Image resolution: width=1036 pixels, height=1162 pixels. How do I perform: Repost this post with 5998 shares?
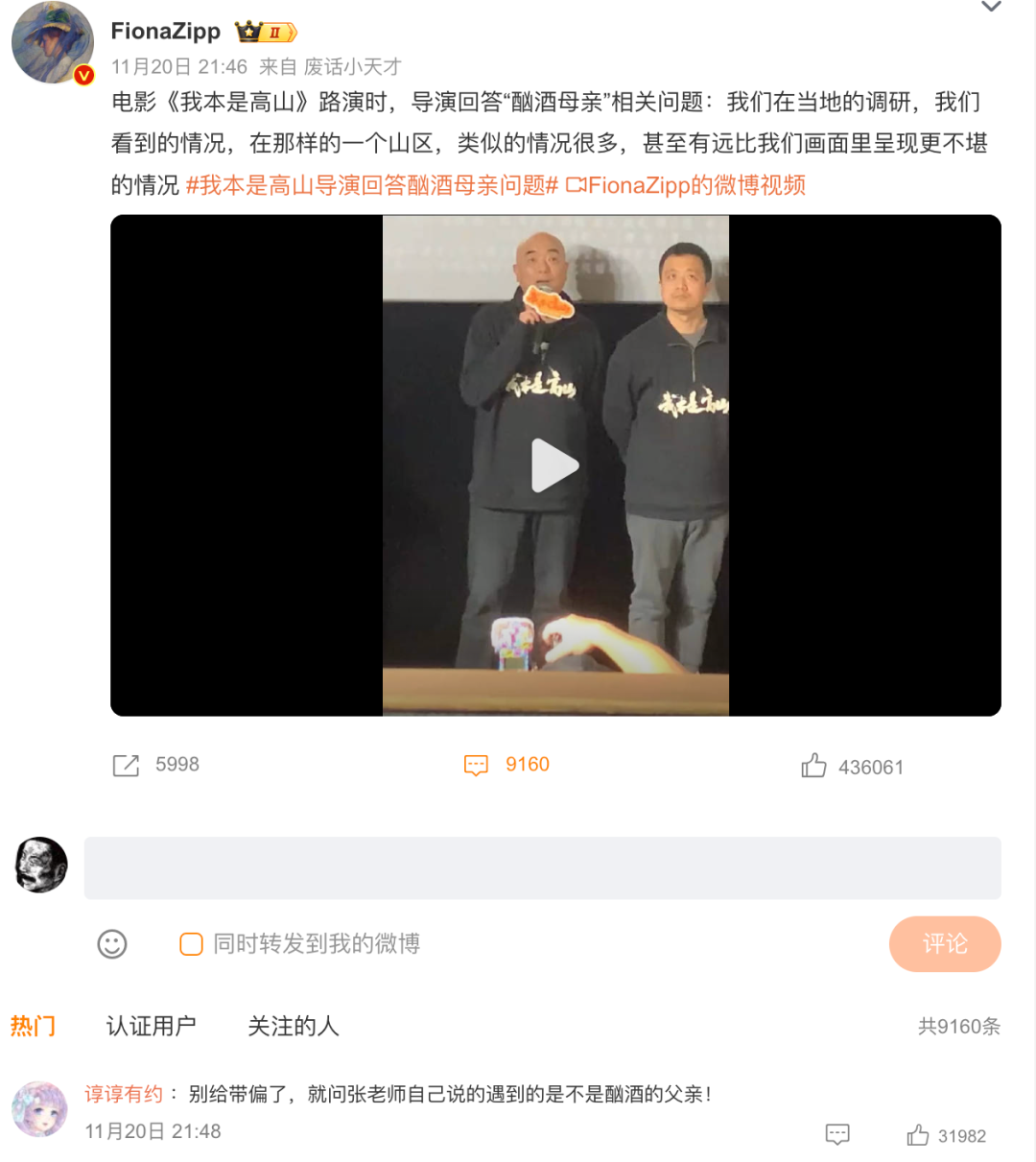click(127, 765)
